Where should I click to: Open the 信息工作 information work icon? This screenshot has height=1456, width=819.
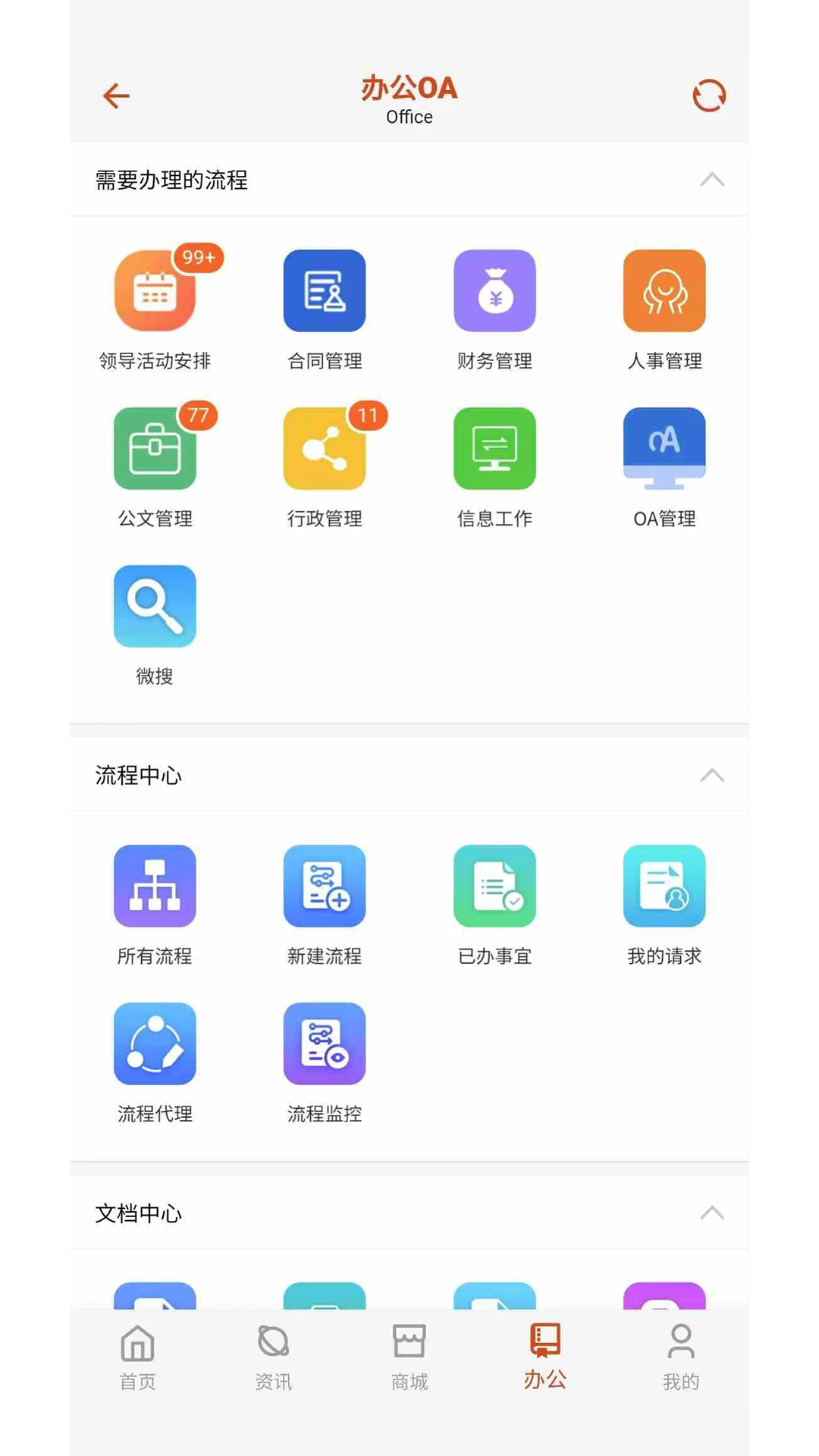click(494, 448)
